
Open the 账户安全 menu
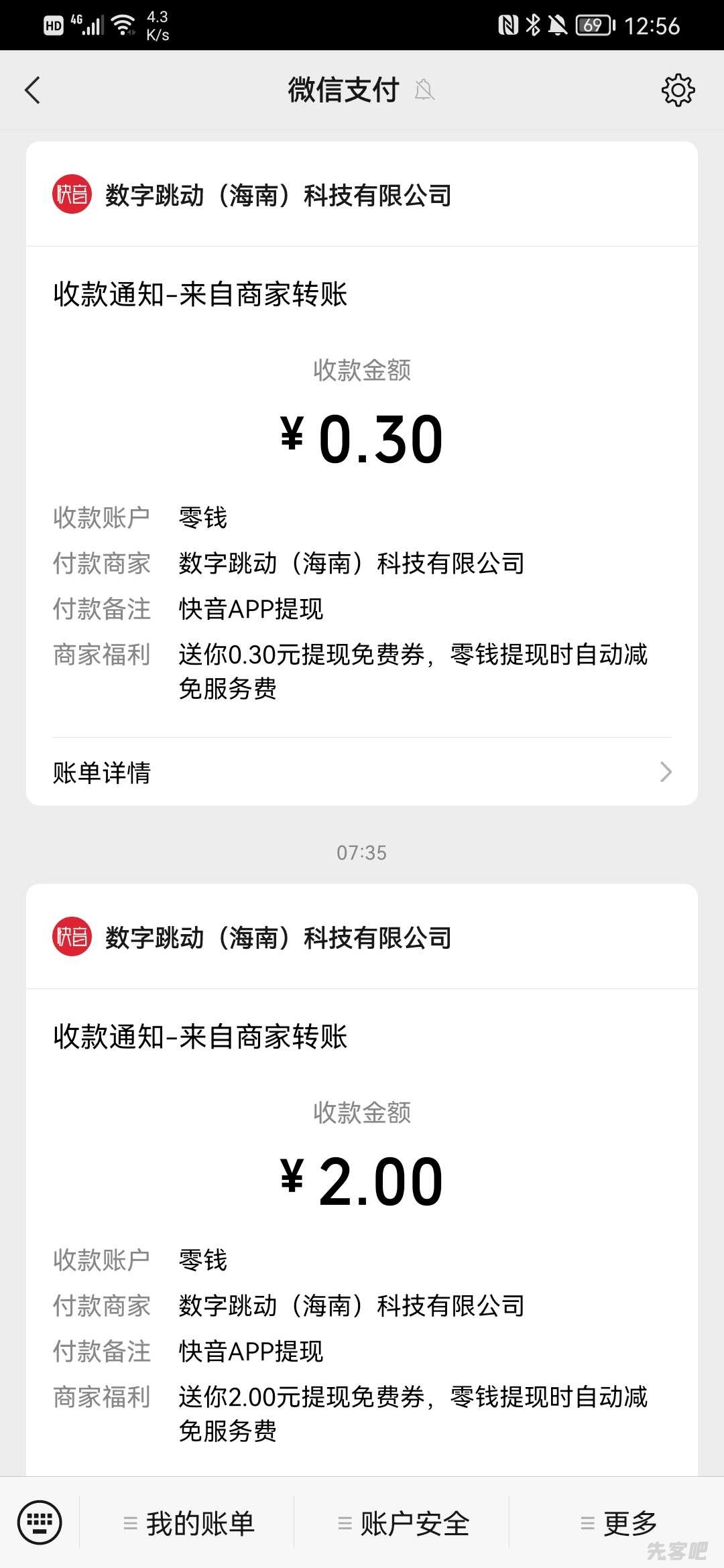coord(404,1524)
